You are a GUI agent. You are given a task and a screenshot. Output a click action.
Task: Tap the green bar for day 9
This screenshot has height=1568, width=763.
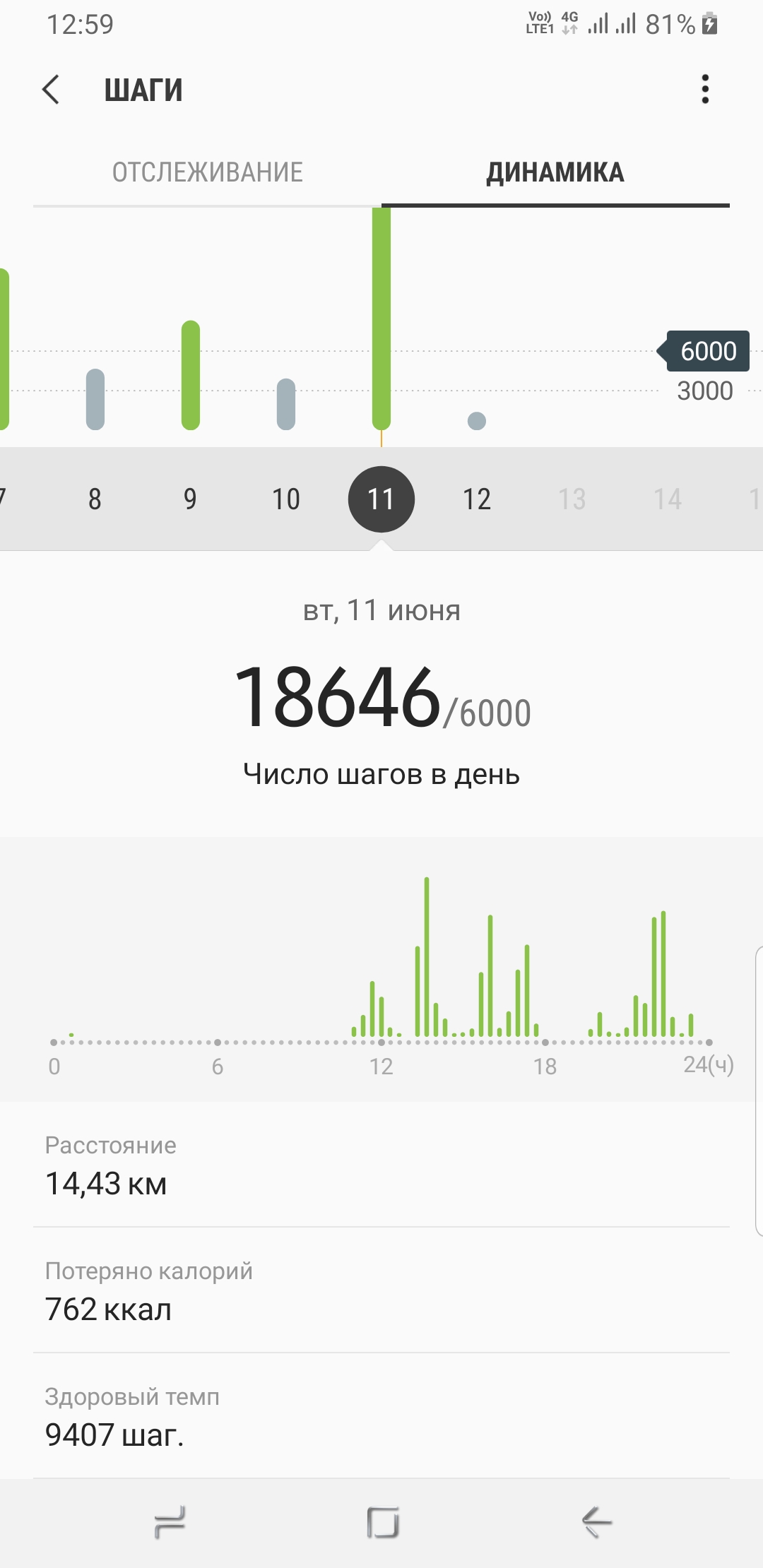191,374
